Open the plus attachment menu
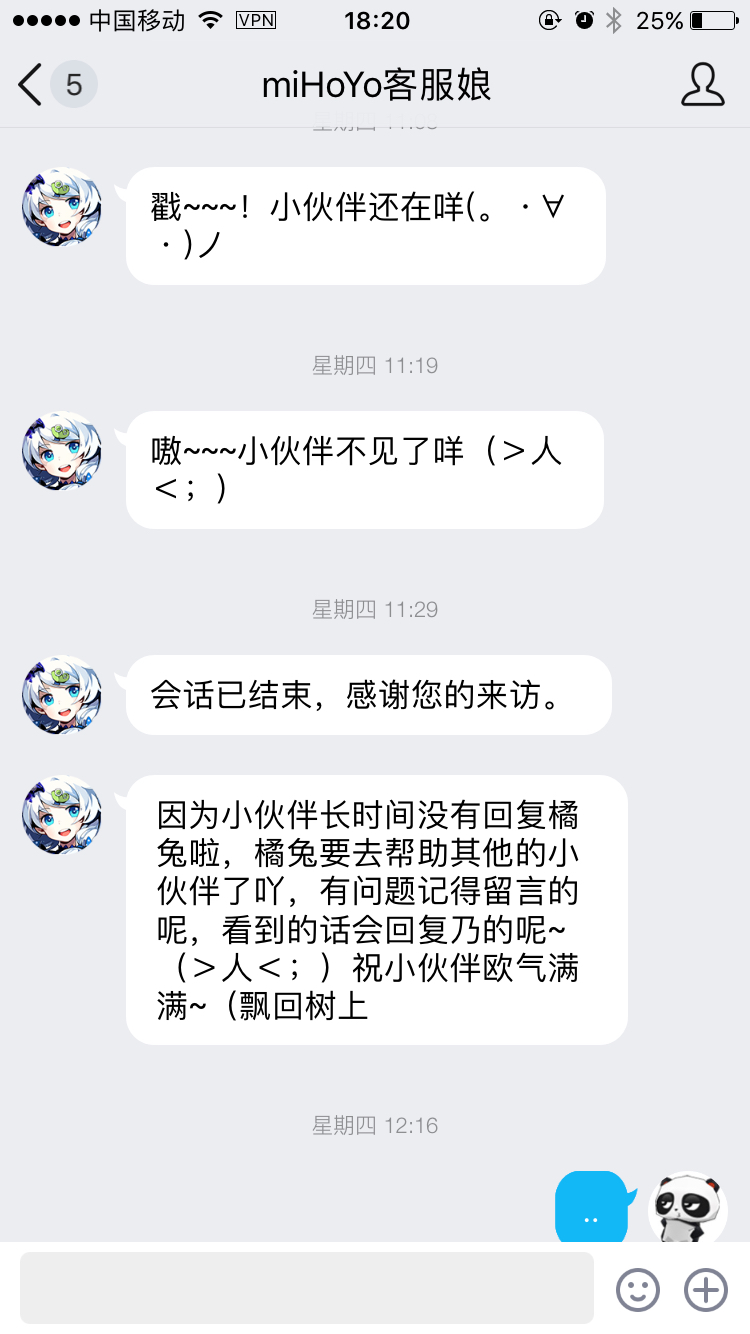The image size is (750, 1334). coord(705,1289)
